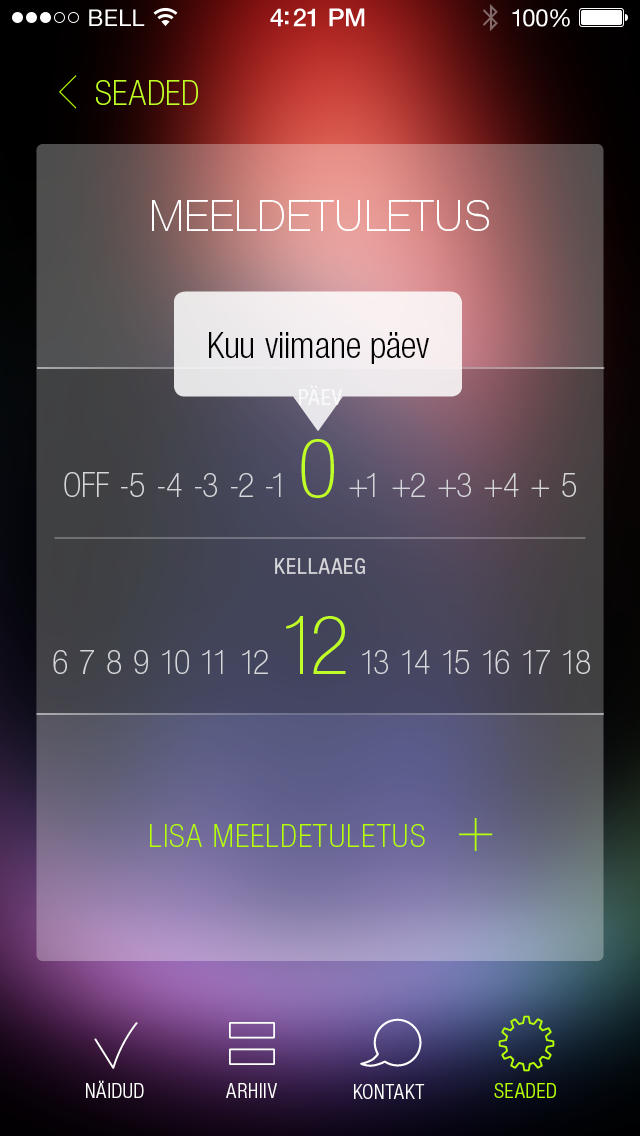
Task: Go back to Seaded
Action: tap(128, 93)
